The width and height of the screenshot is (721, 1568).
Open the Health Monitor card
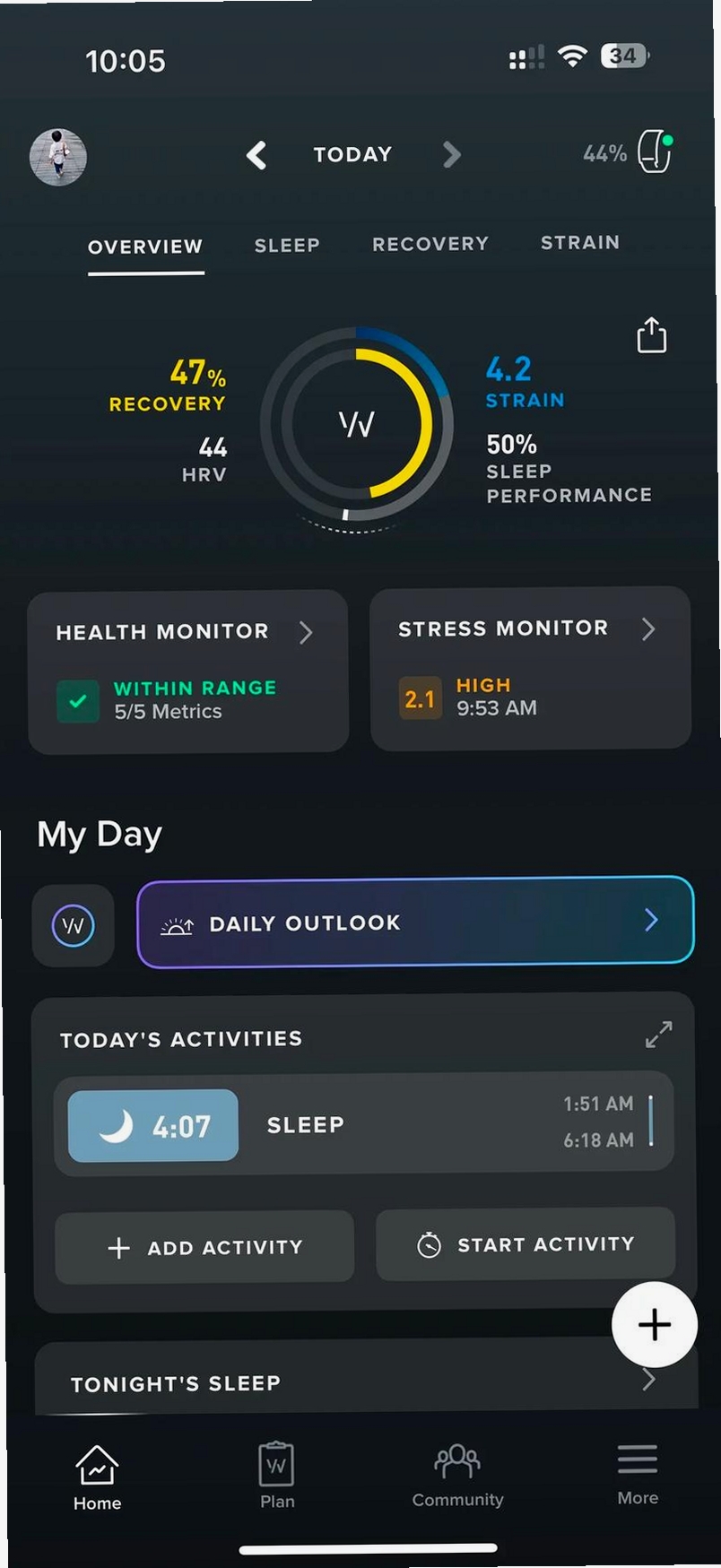coord(188,671)
